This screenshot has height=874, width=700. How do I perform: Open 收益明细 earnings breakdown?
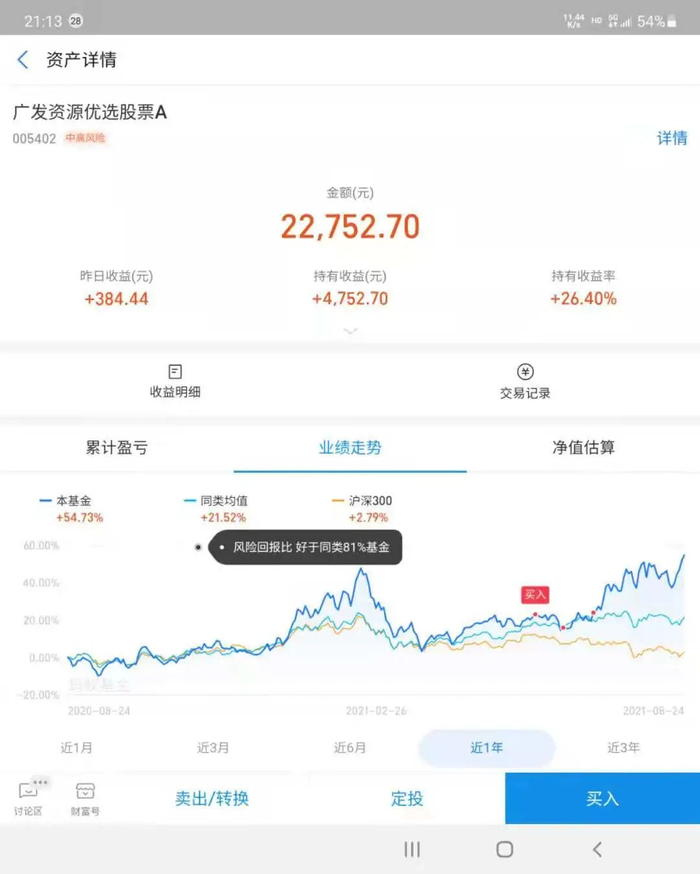coord(175,381)
